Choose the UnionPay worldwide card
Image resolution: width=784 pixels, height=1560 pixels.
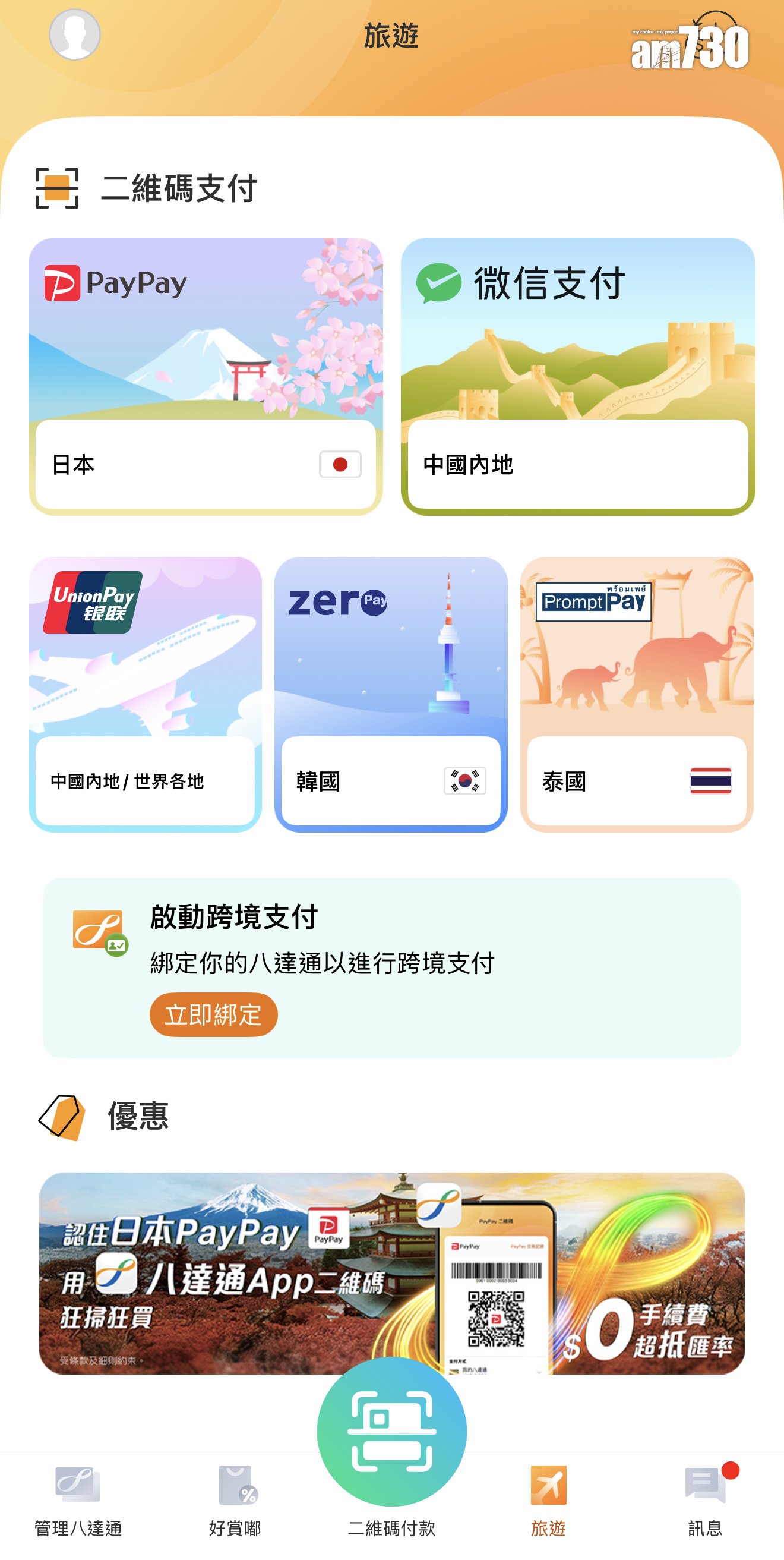(x=145, y=694)
